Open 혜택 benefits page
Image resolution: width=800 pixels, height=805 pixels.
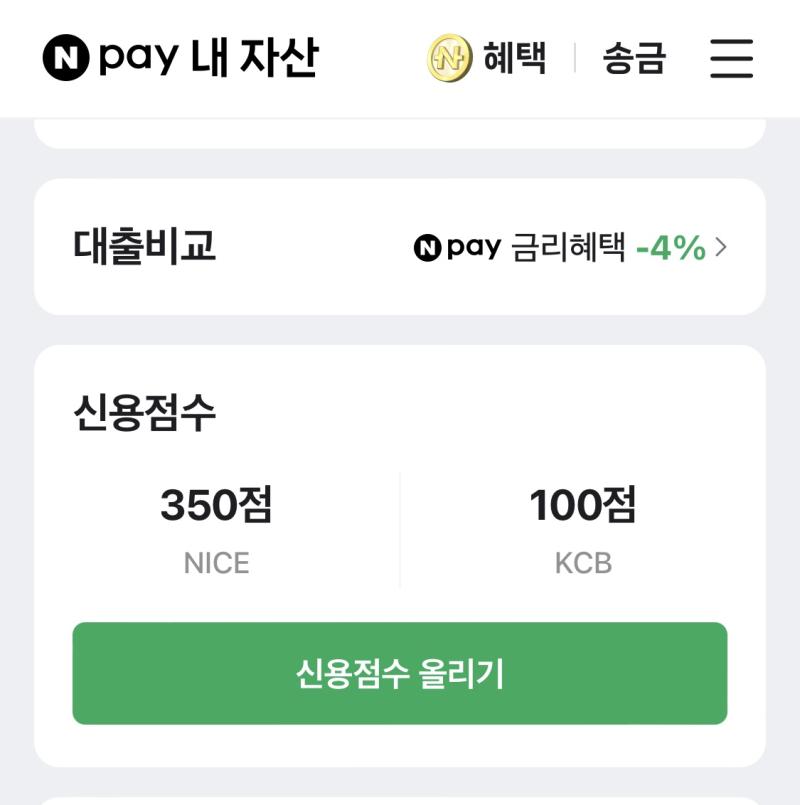(488, 58)
